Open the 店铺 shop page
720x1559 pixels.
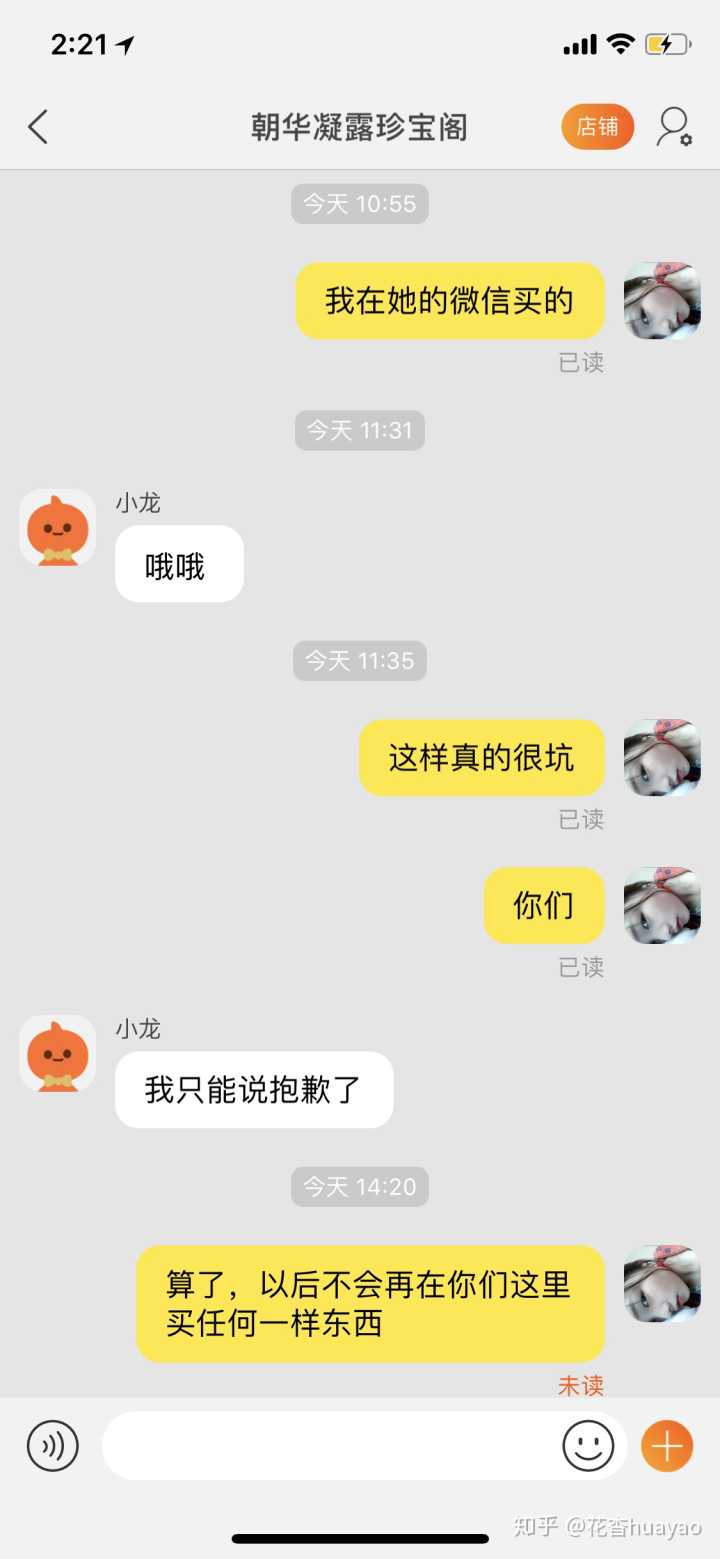[x=597, y=127]
